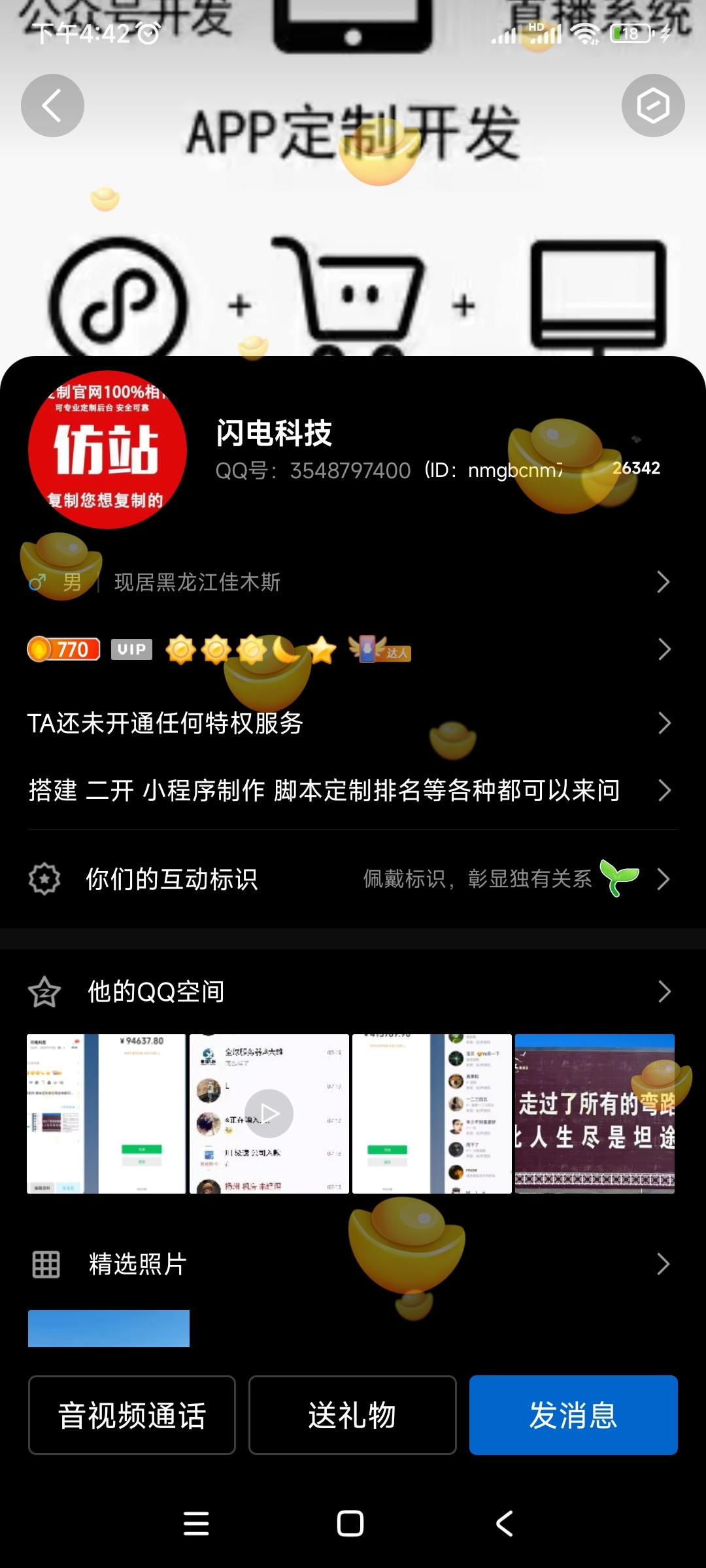Tap the grid icon beside 精选照片
The height and width of the screenshot is (1568, 706).
coord(44,1264)
